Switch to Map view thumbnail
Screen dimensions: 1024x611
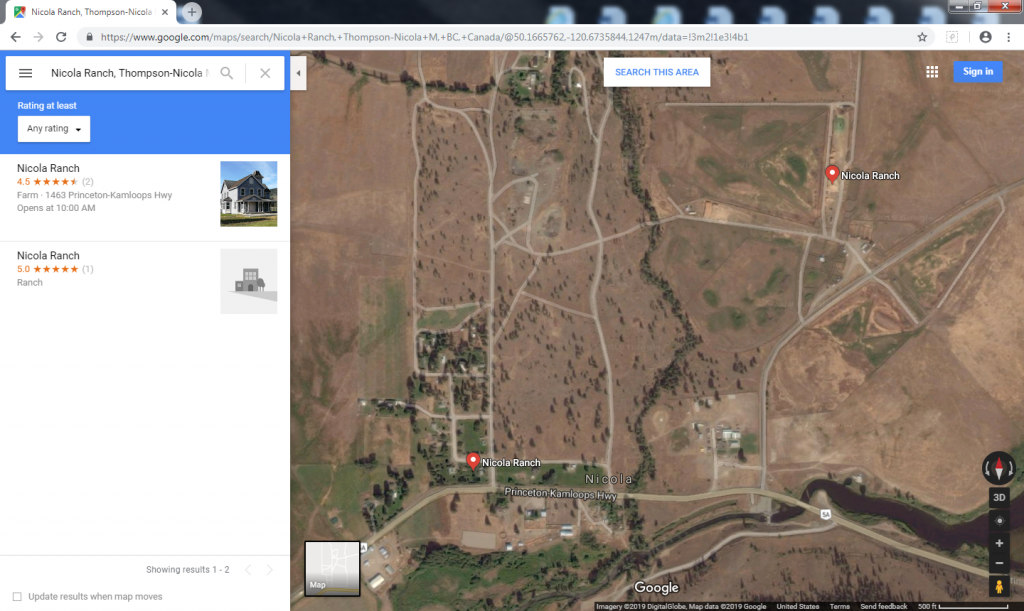[x=332, y=568]
